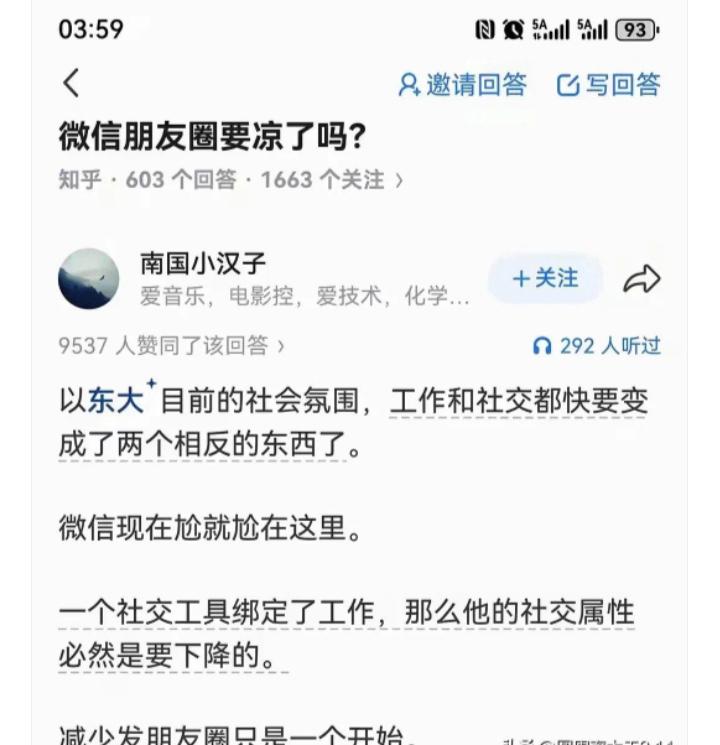Tap the headphone icon beside 292 人听过
Image resolution: width=720 pixels, height=745 pixels.
click(543, 343)
